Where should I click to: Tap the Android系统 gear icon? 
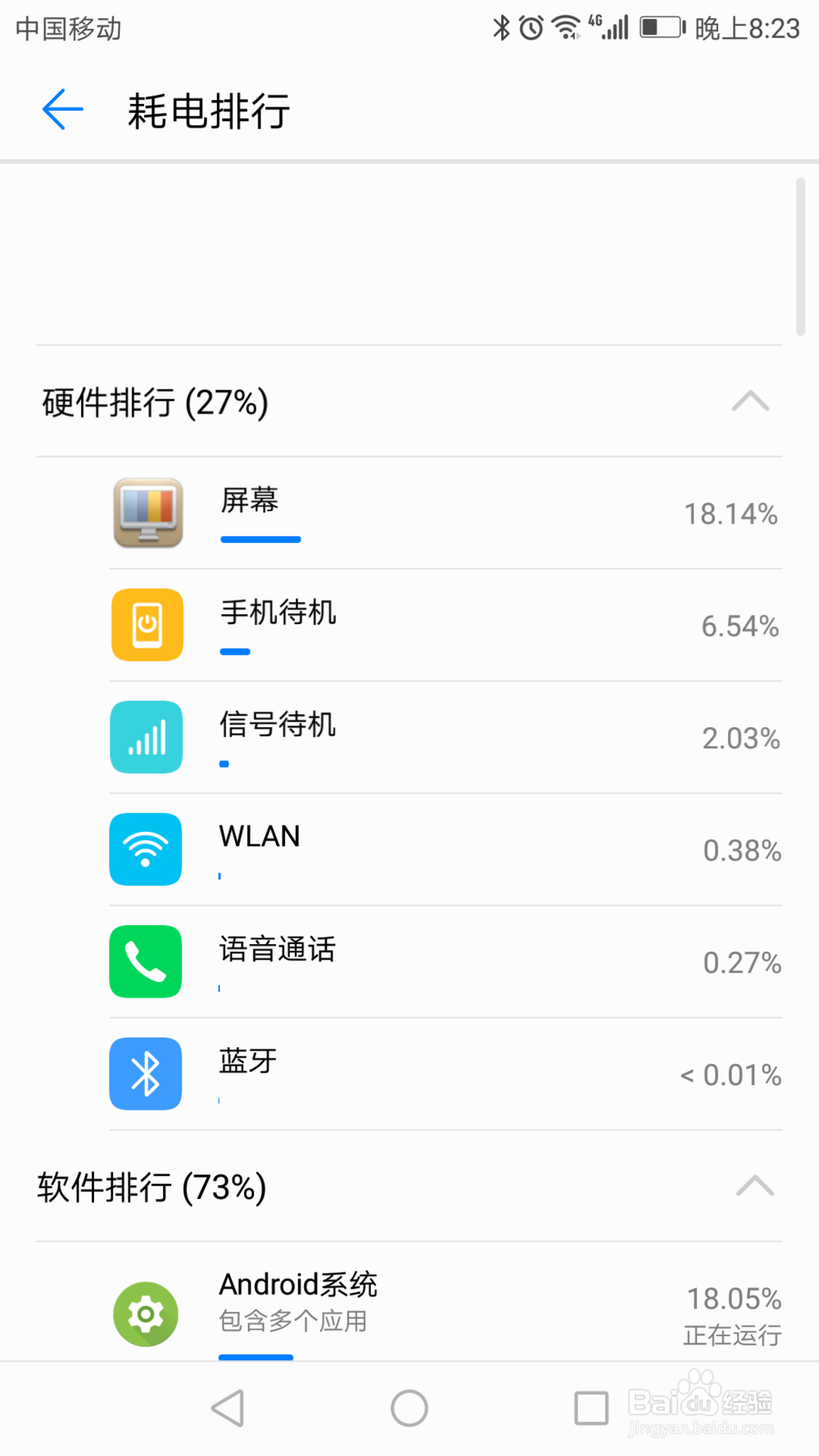click(x=146, y=1314)
